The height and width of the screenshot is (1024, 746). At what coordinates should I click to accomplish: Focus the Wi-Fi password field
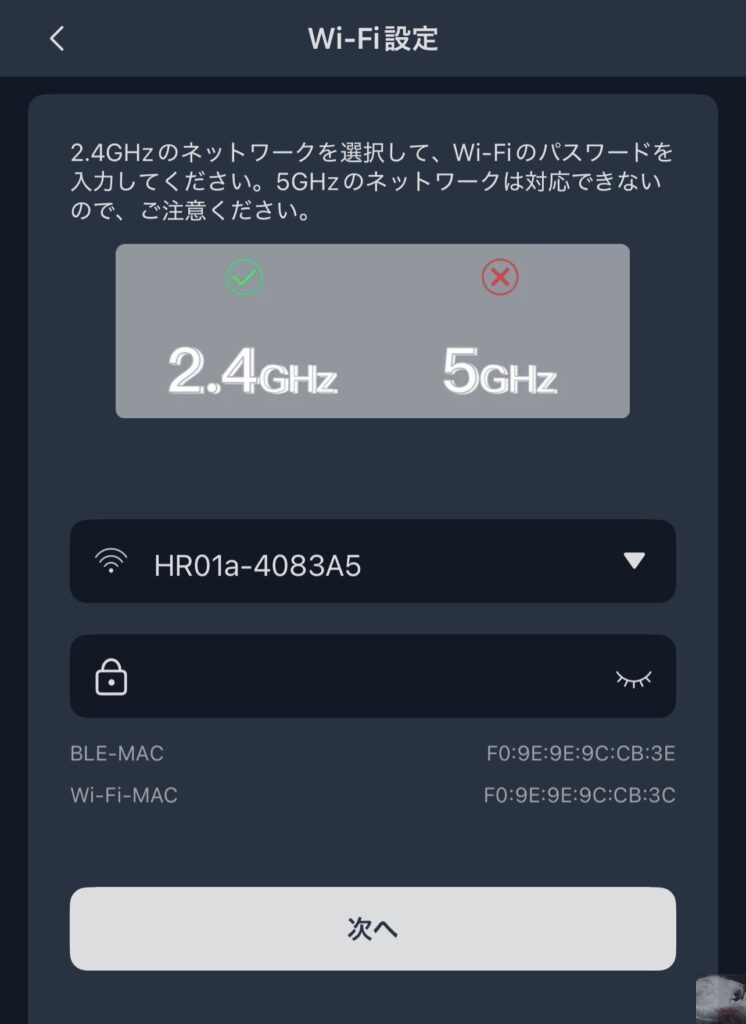[x=360, y=677]
